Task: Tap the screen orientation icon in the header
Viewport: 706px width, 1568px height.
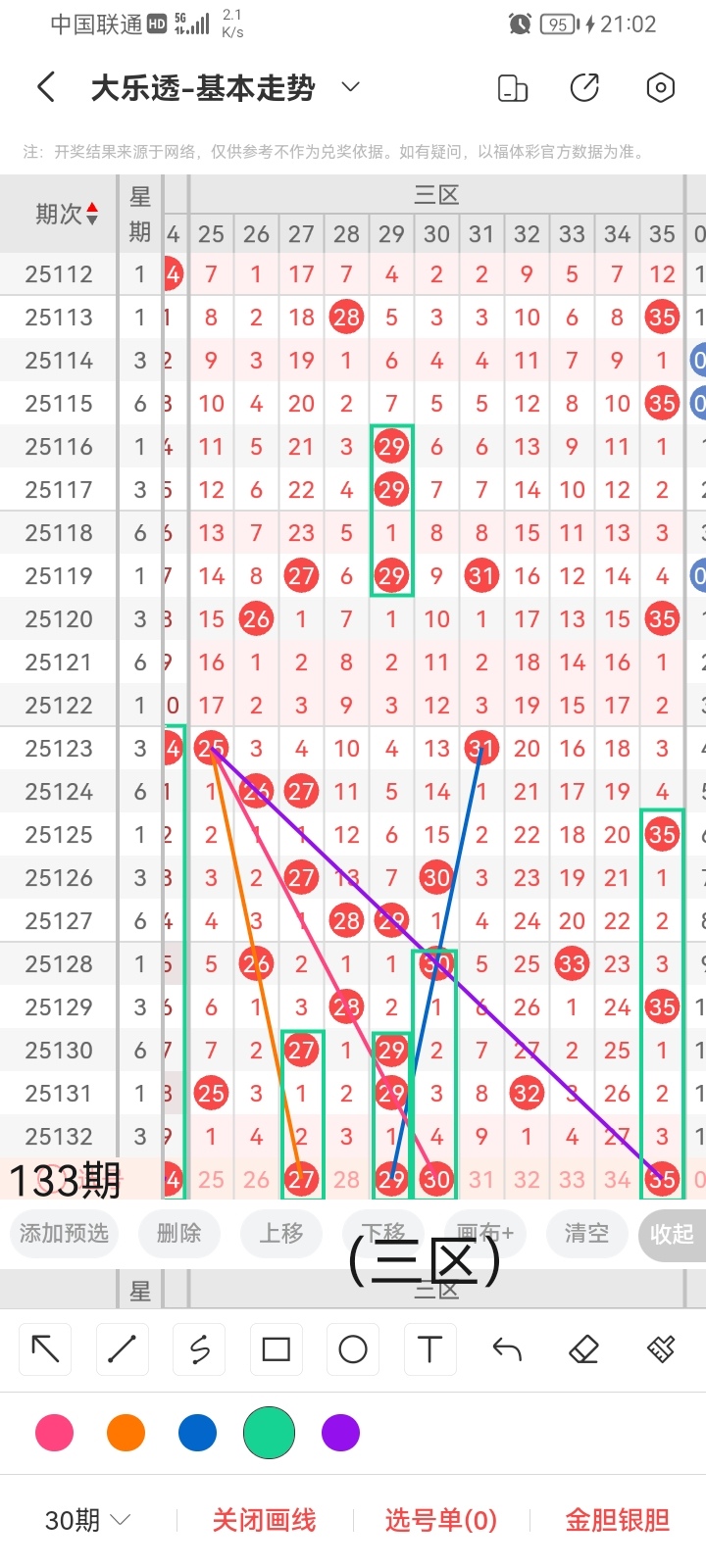Action: [x=513, y=88]
